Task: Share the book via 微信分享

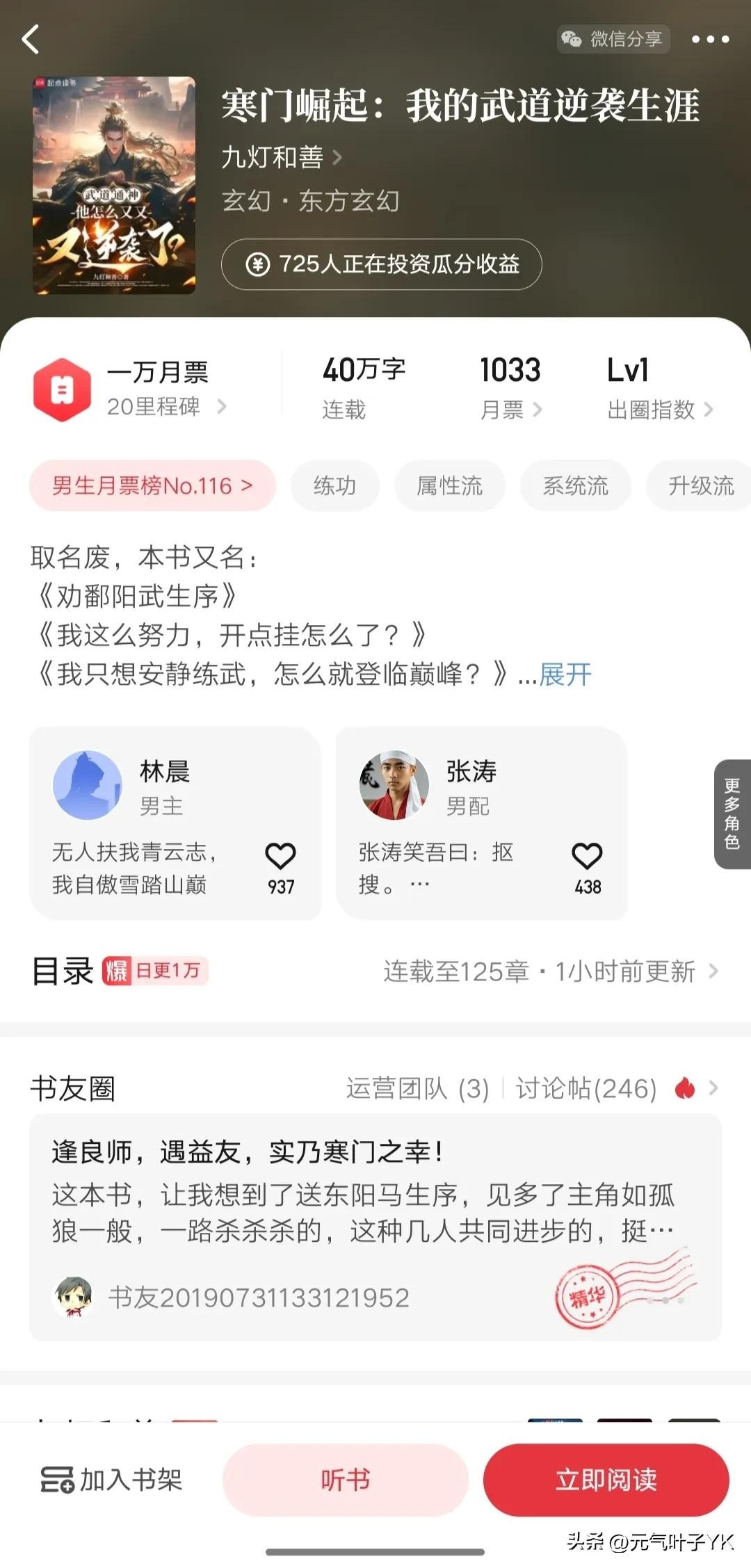Action: point(613,39)
